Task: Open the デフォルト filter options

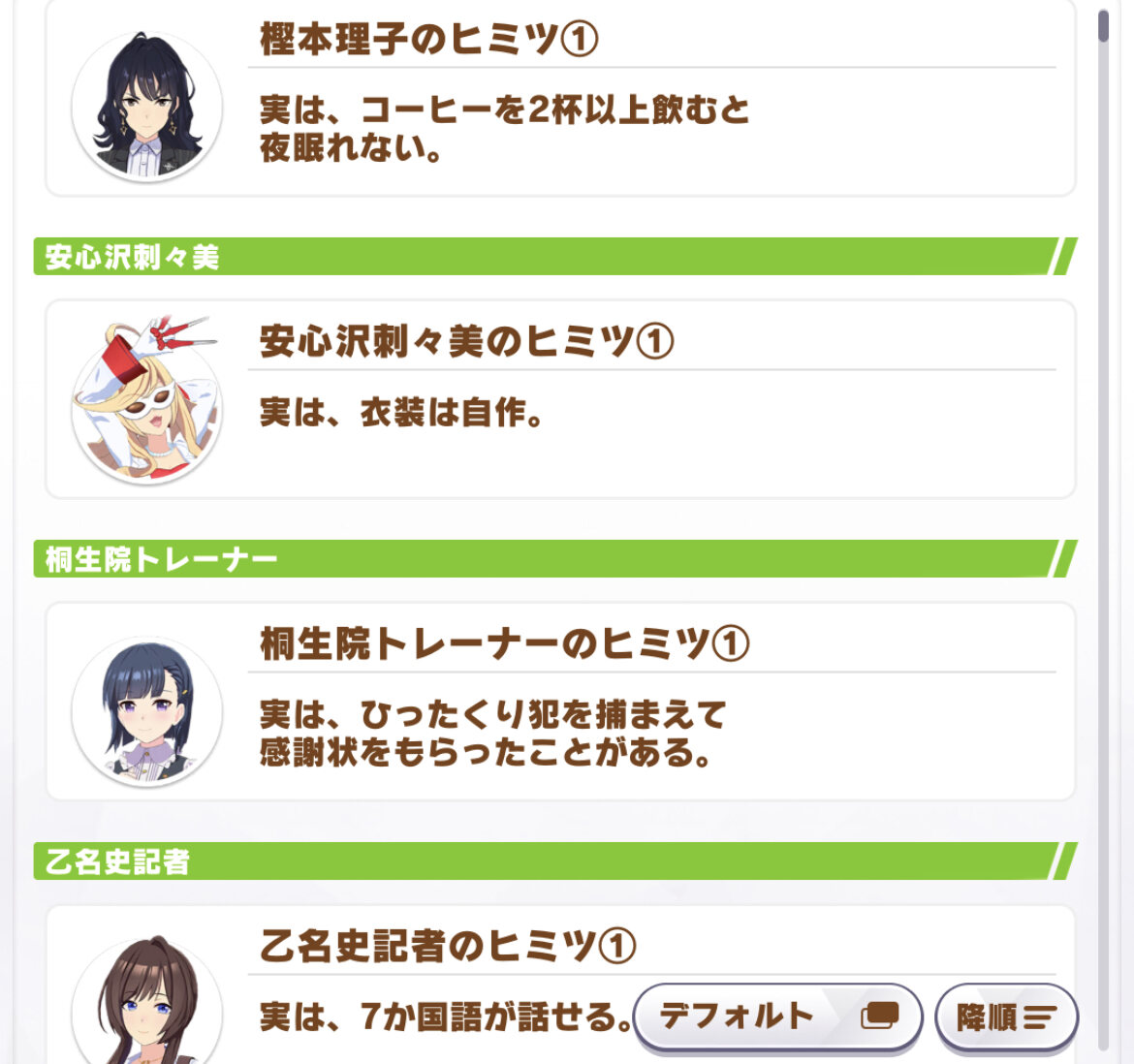Action: point(776,1017)
